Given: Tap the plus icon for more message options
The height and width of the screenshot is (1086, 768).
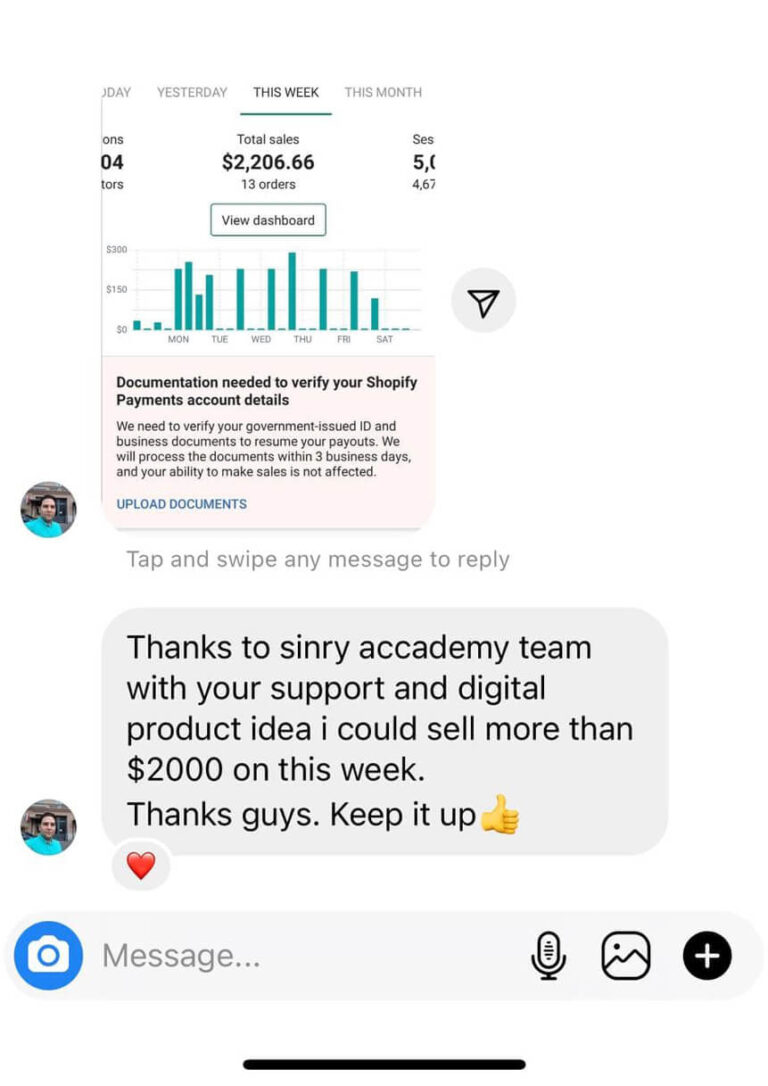Looking at the screenshot, I should 707,955.
